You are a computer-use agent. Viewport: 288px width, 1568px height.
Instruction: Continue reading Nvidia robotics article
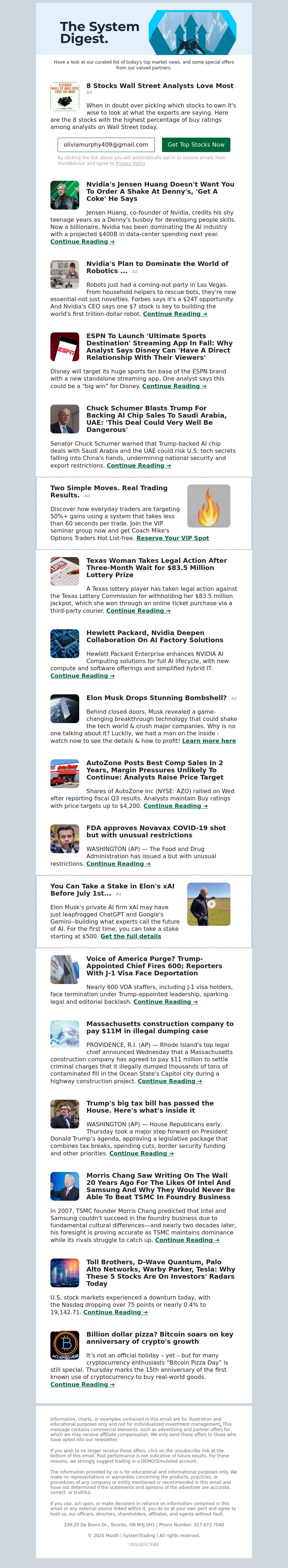[175, 313]
